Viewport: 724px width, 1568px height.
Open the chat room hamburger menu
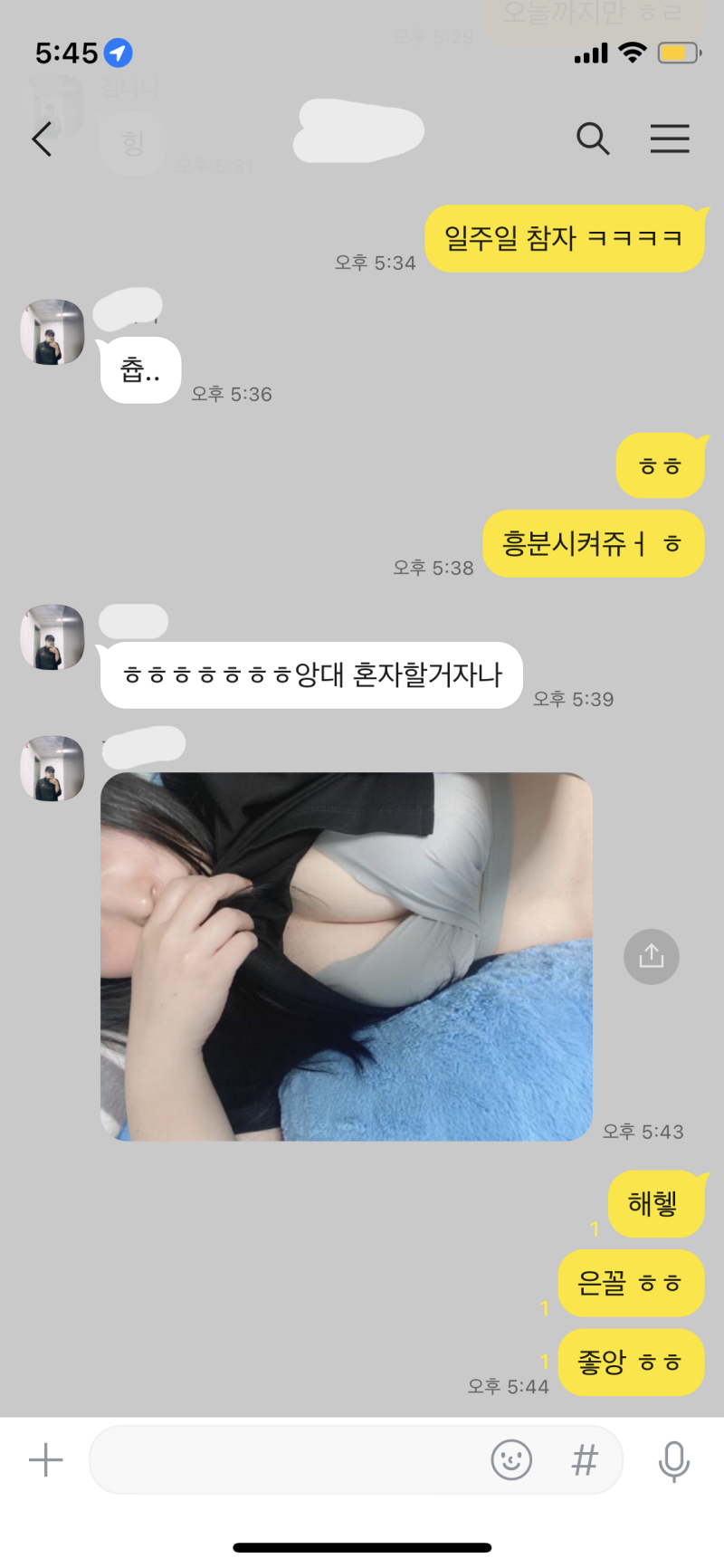click(x=670, y=139)
